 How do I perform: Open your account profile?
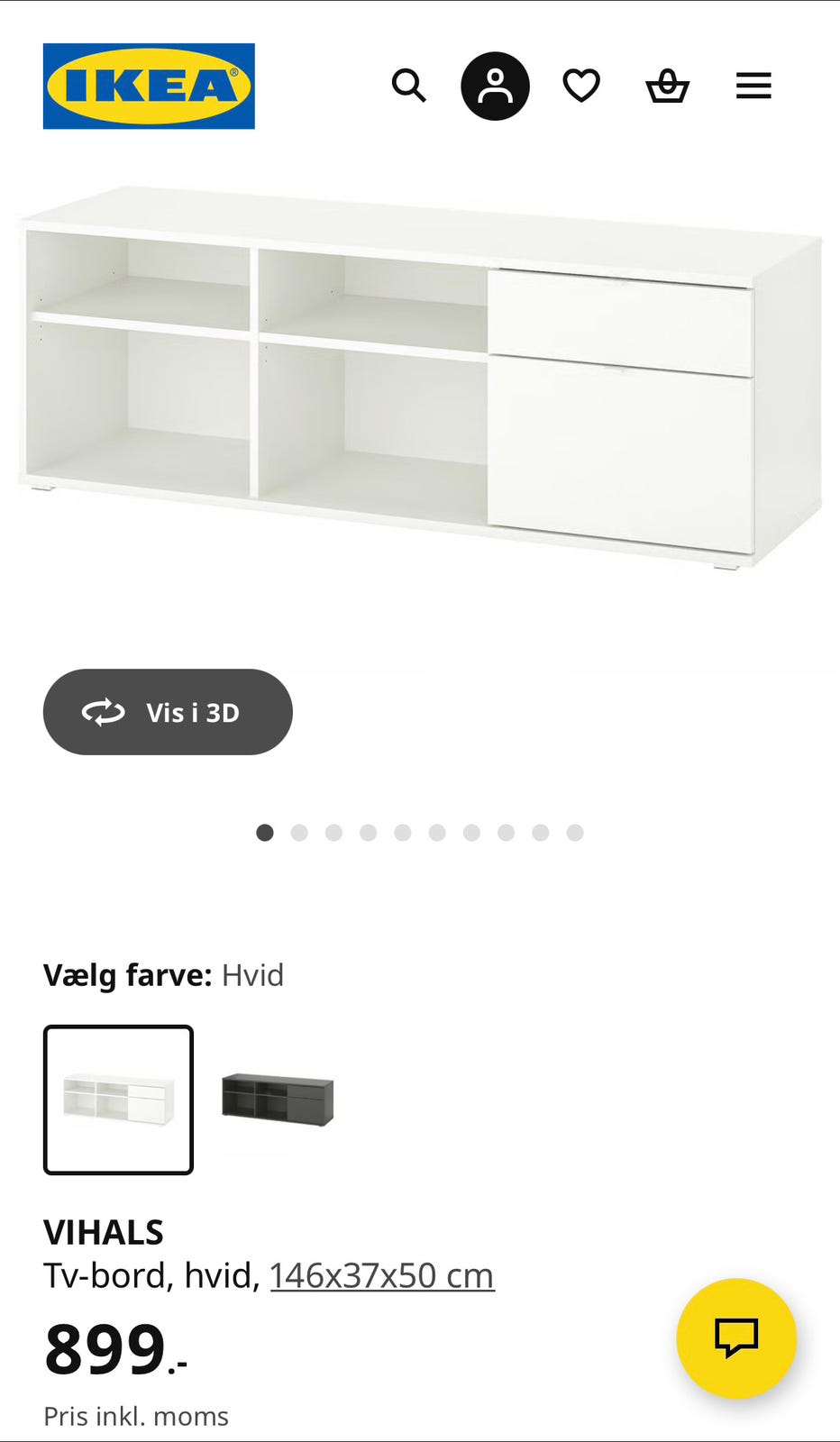[x=494, y=86]
